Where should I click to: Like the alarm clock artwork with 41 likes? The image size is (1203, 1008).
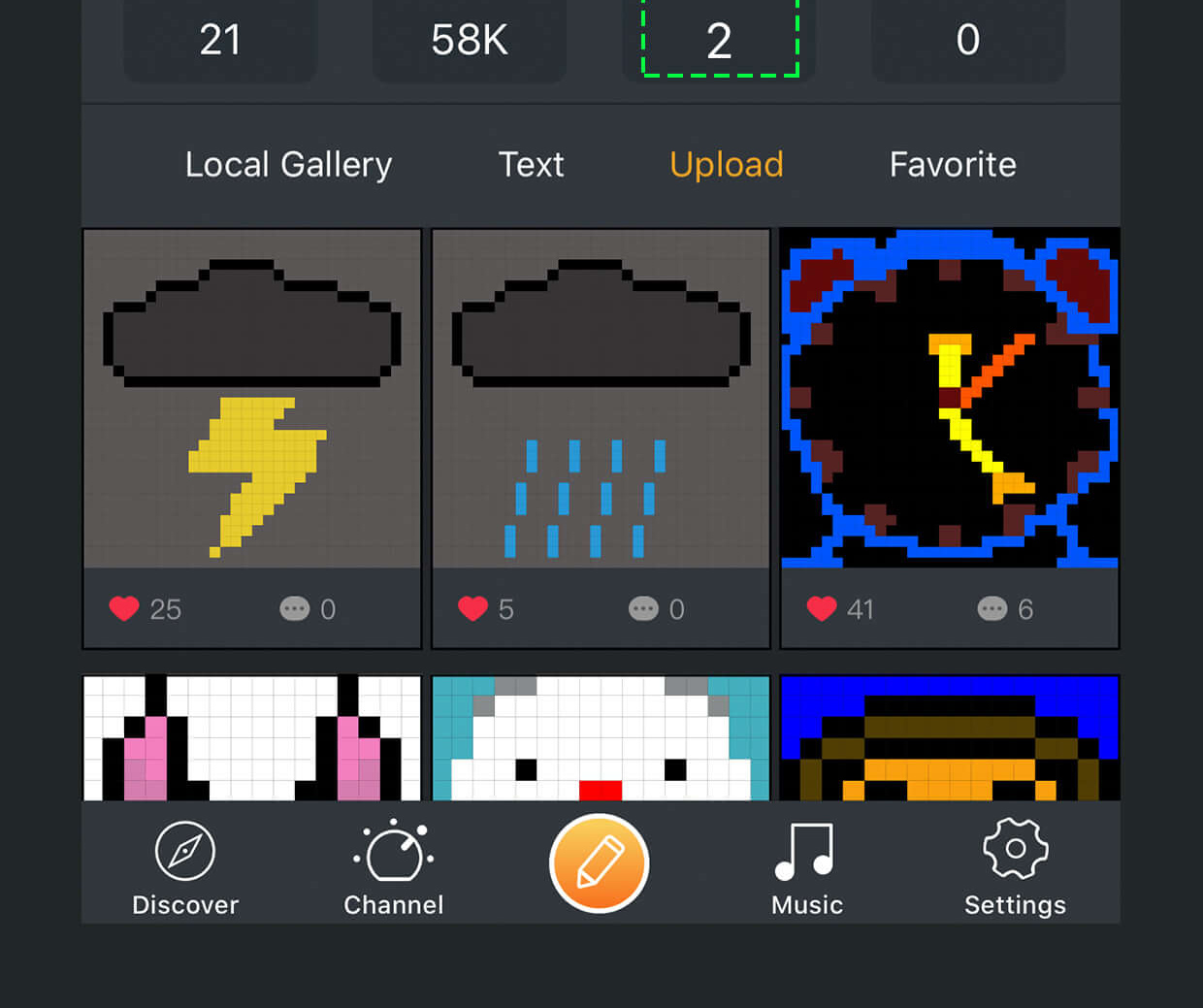[822, 609]
